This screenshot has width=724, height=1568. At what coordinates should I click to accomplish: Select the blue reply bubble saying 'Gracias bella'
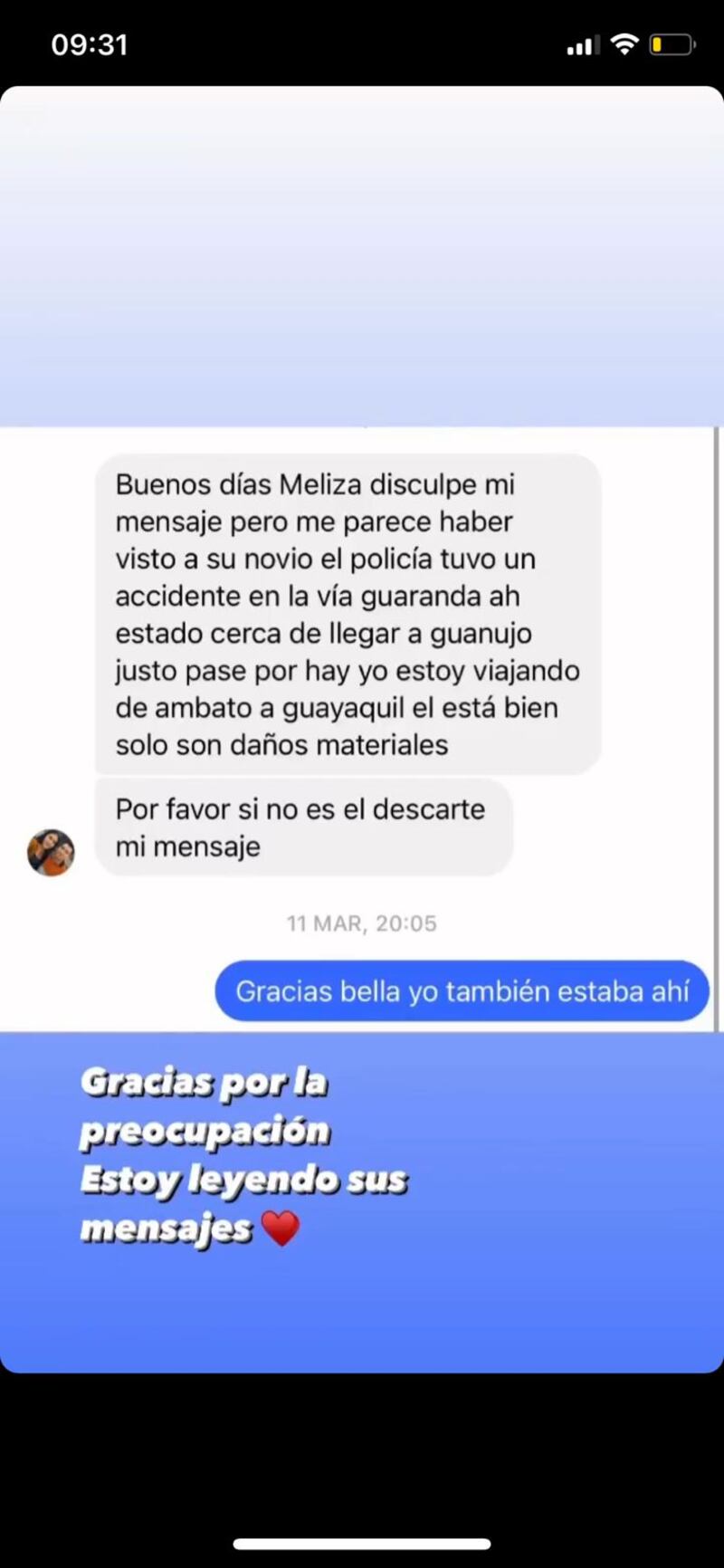click(462, 991)
